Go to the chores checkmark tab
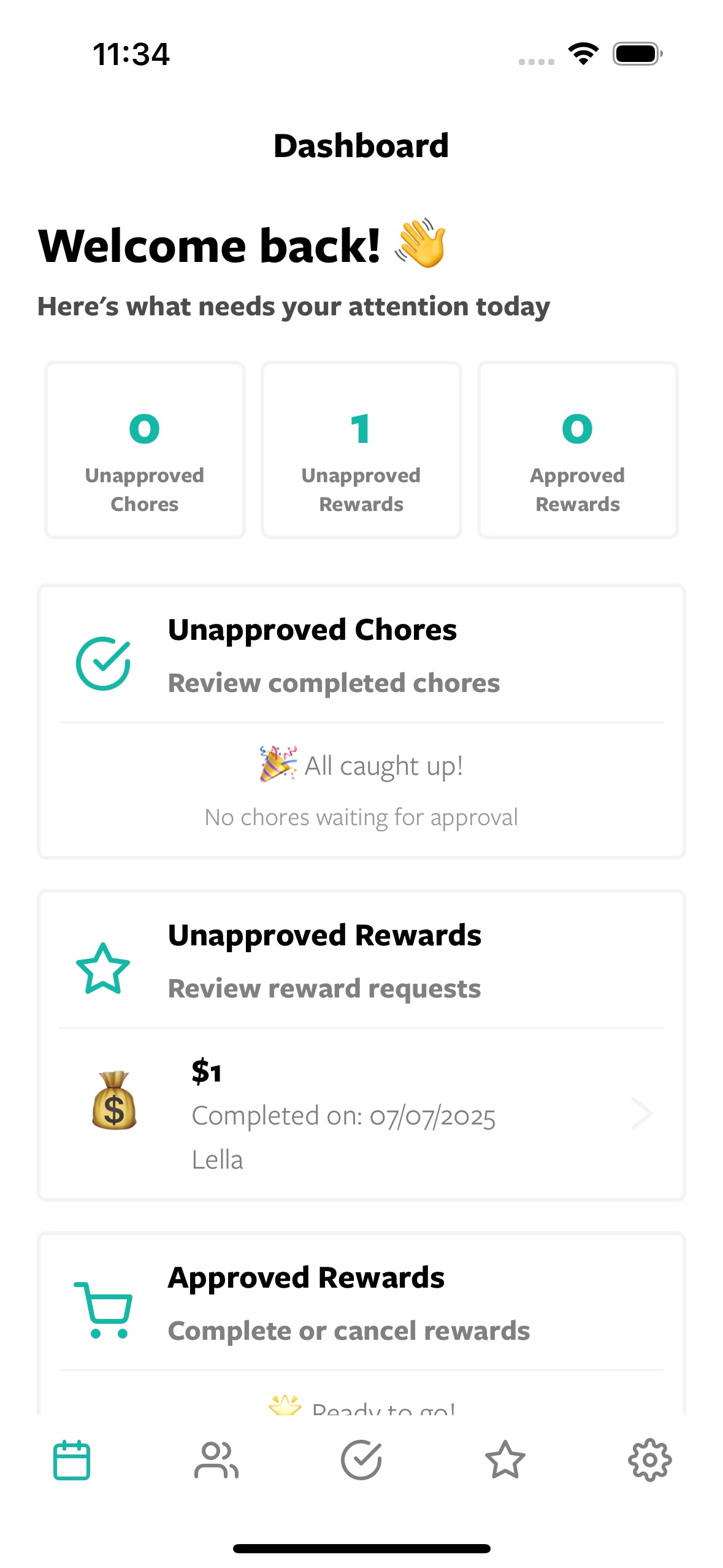This screenshot has width=723, height=1568. tap(361, 1460)
